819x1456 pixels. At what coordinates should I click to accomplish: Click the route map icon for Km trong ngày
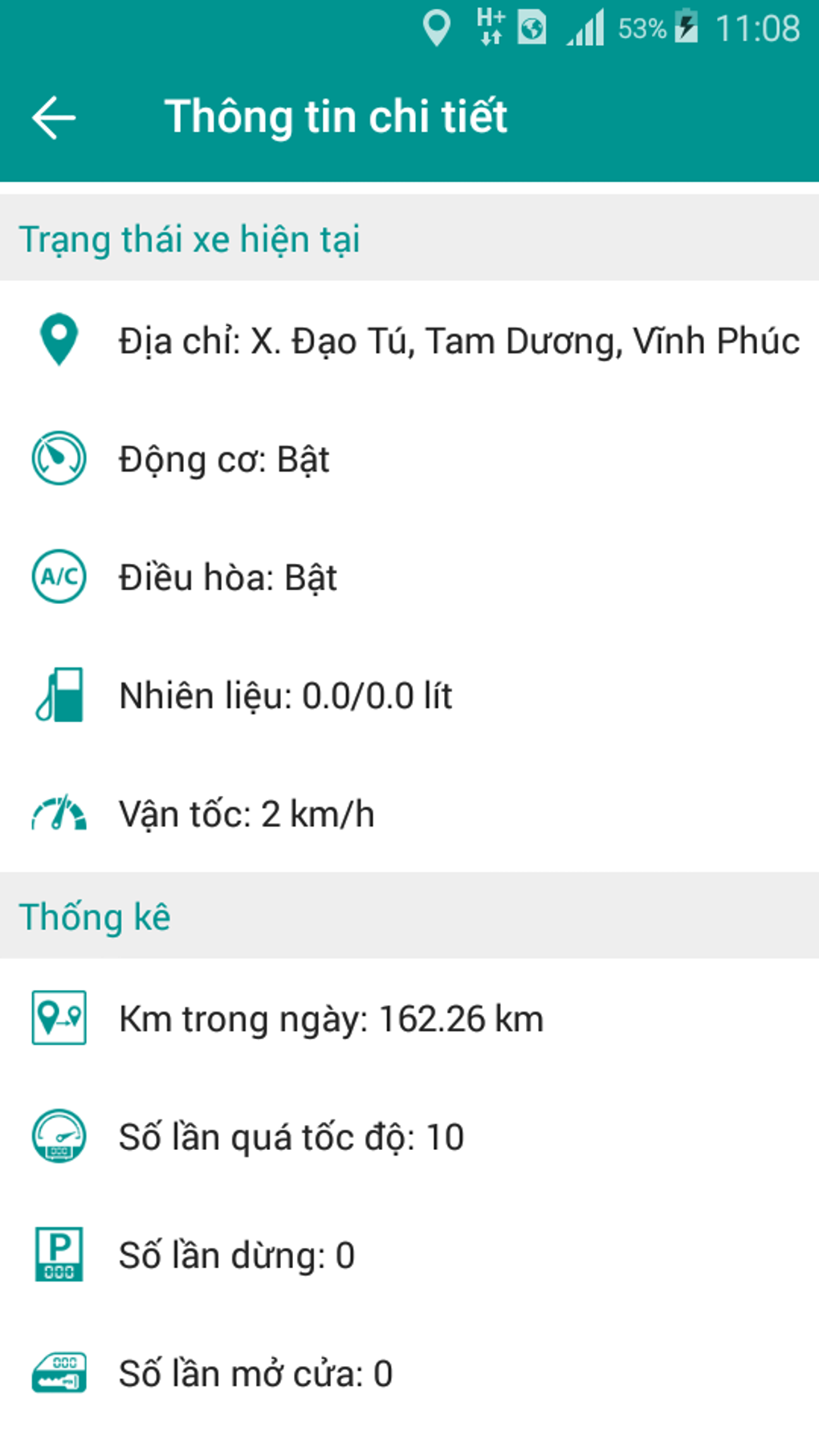point(59,1018)
